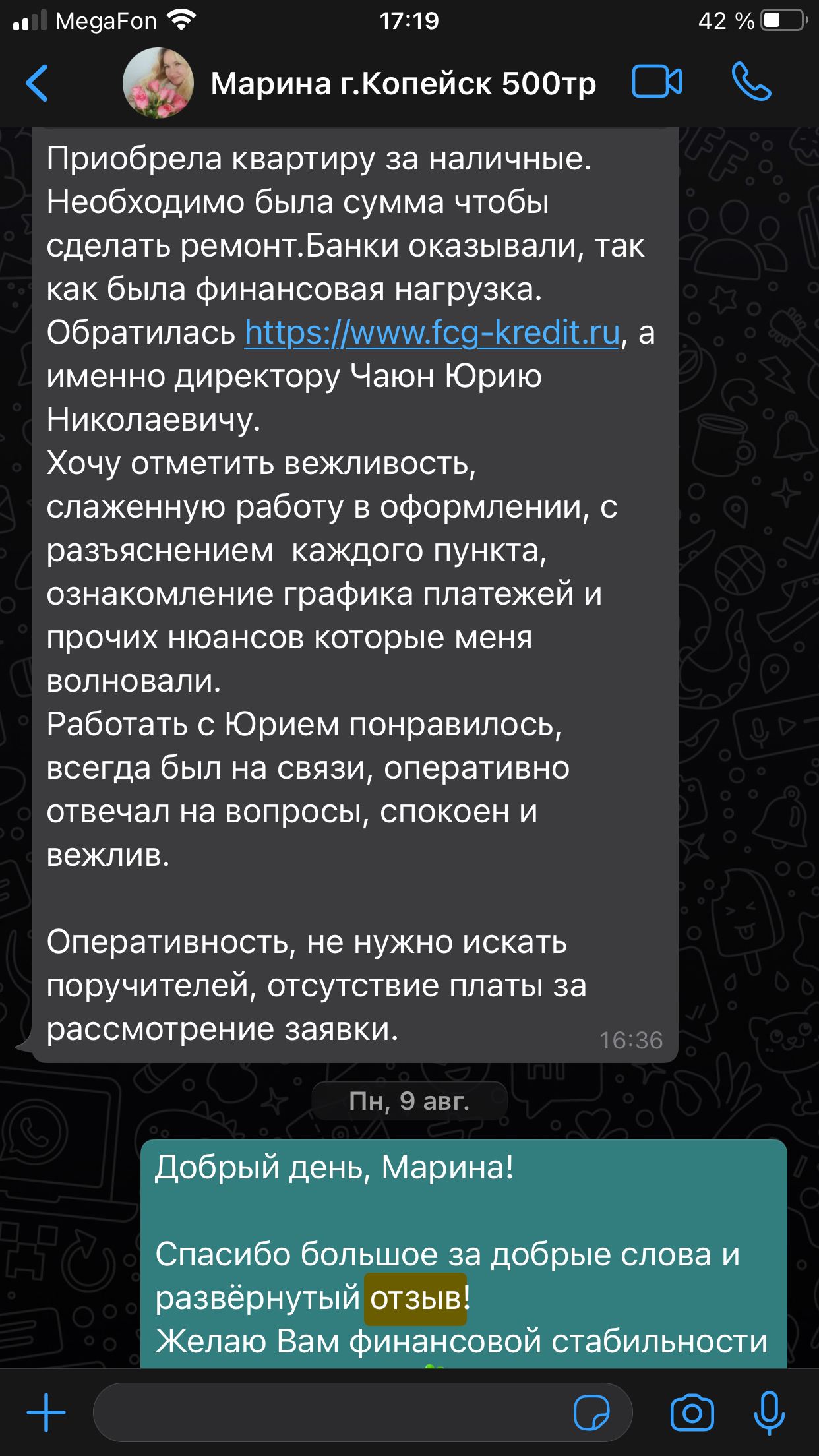This screenshot has height=1456, width=819.
Task: Start a voice call with Марина
Action: [x=751, y=82]
